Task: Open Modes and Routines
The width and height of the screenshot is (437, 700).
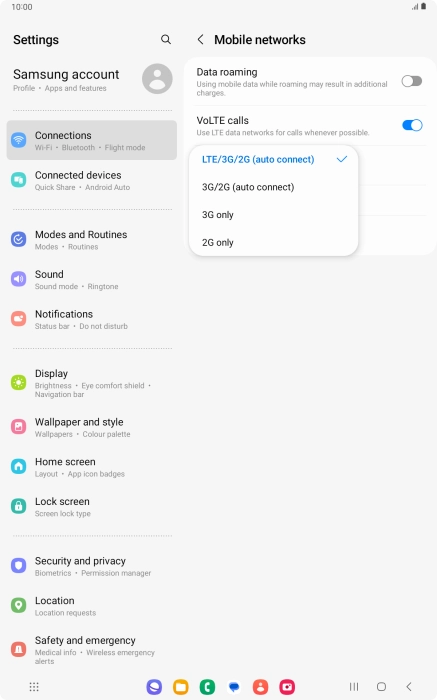Action: coord(92,240)
